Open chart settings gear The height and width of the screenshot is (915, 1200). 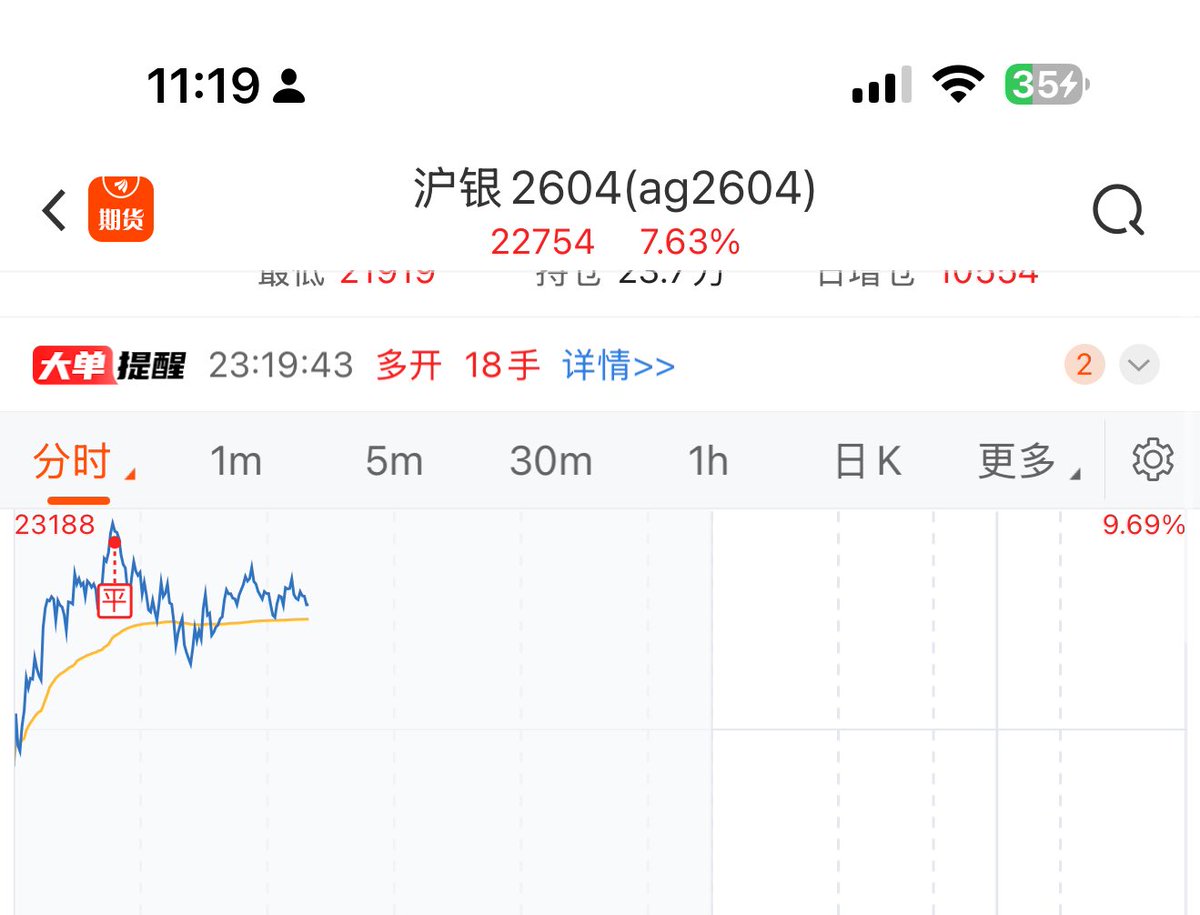click(1152, 460)
